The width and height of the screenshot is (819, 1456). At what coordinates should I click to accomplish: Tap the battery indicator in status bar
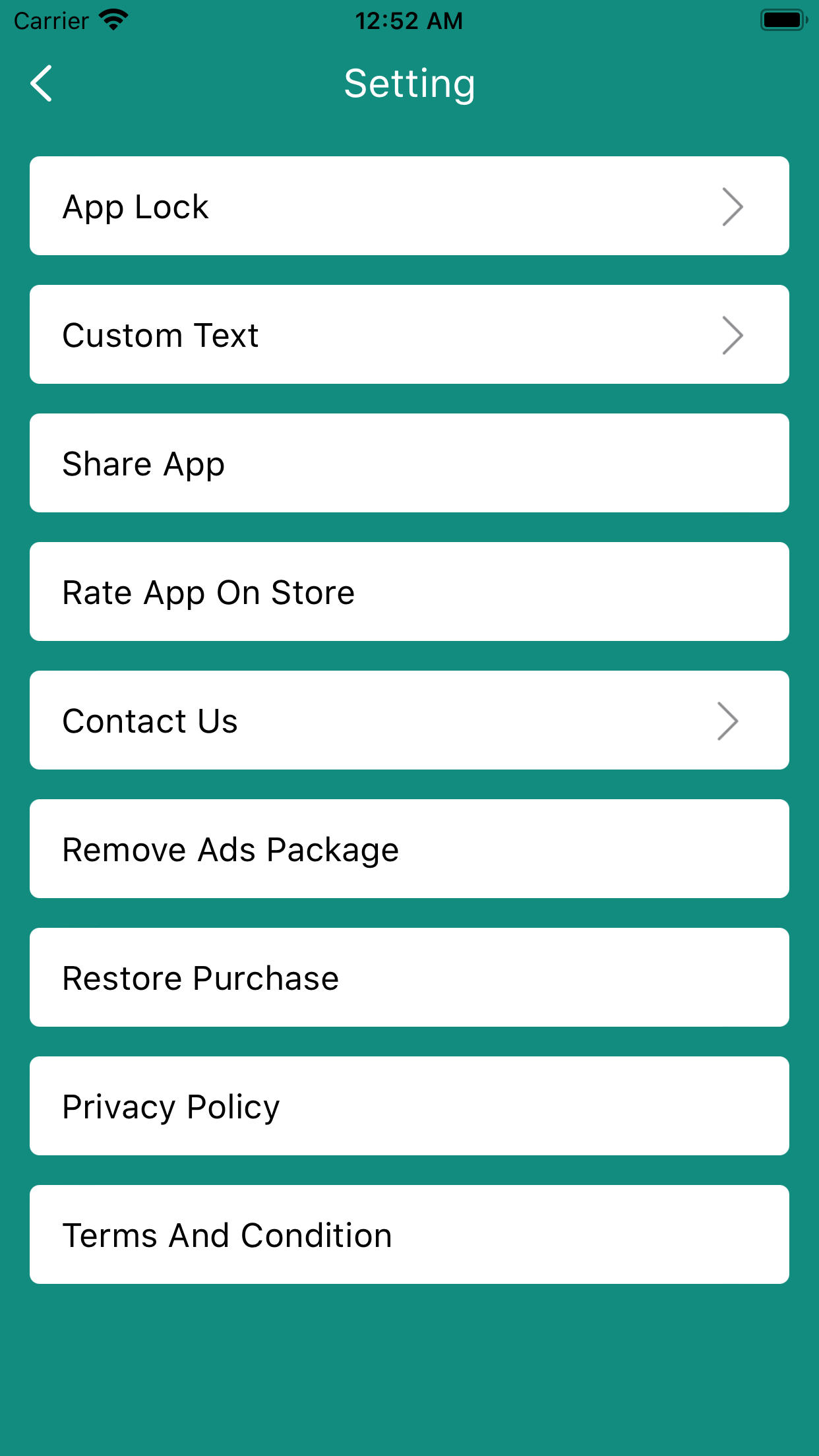click(783, 20)
